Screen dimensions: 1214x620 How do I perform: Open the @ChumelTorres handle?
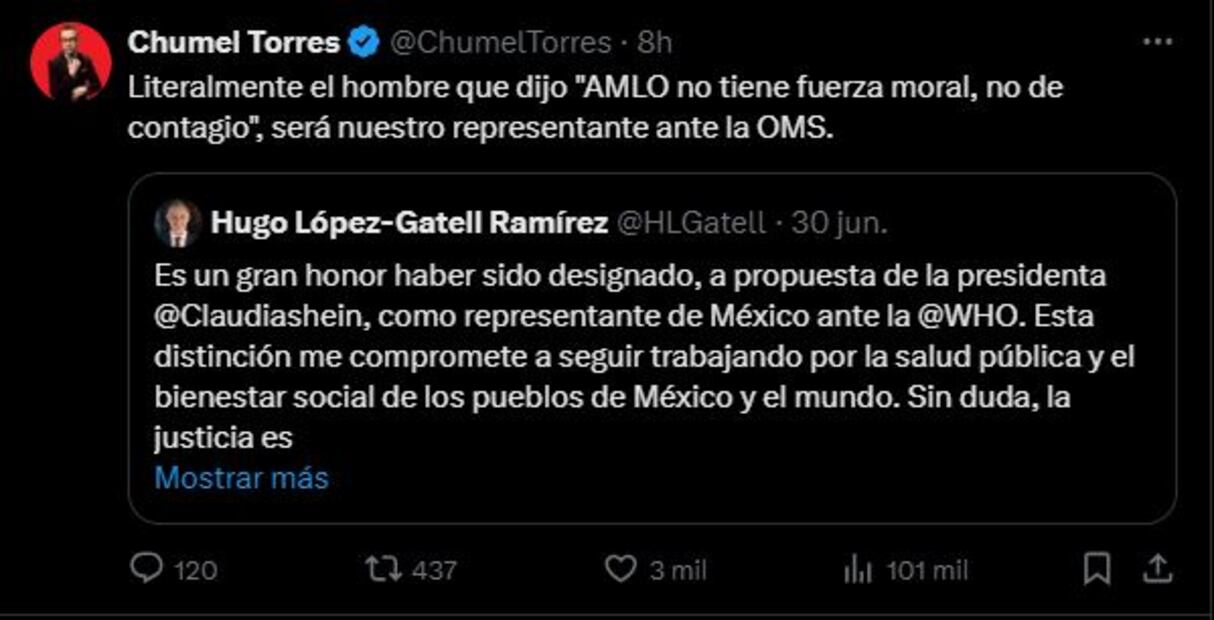(498, 42)
